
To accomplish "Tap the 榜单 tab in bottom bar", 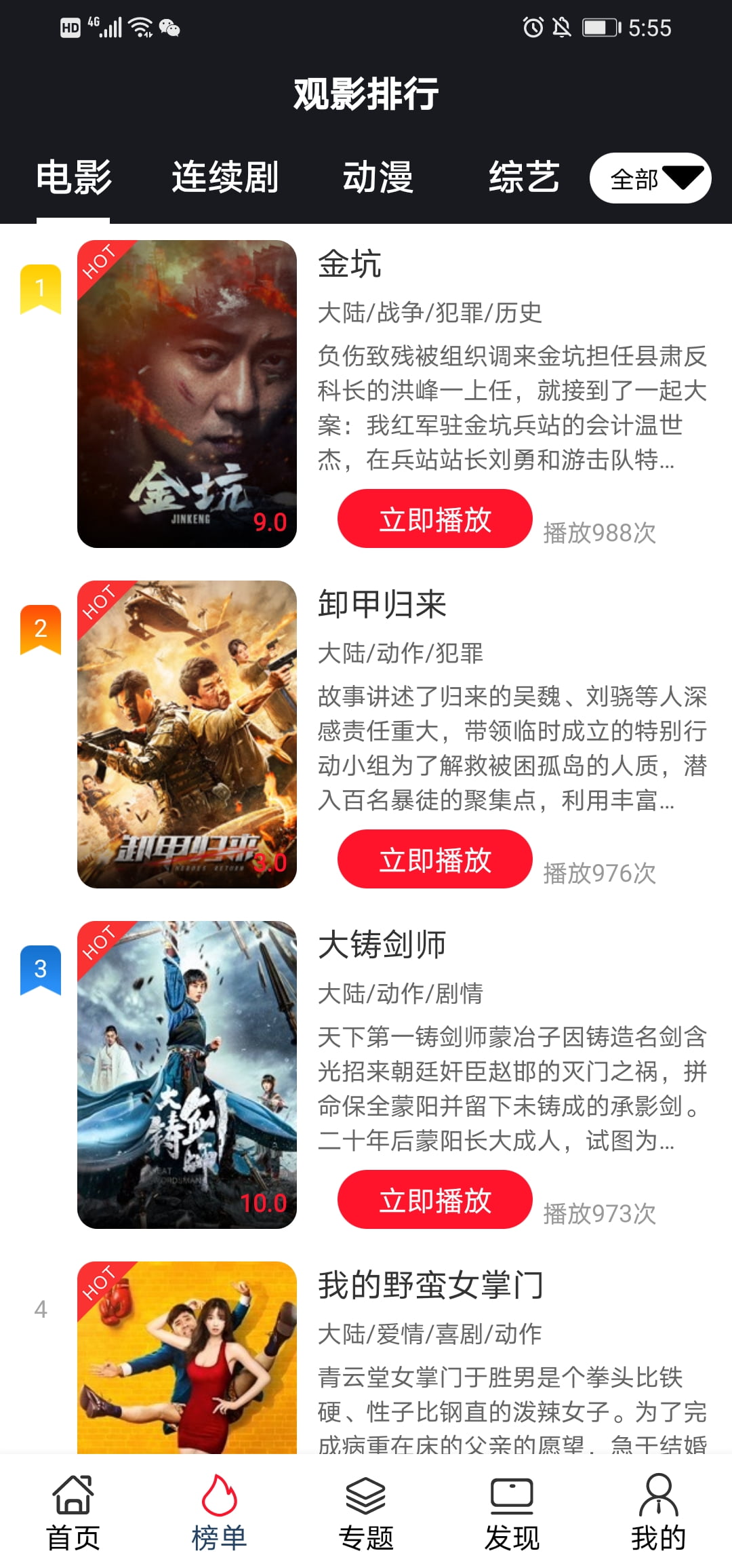I will click(x=219, y=1513).
